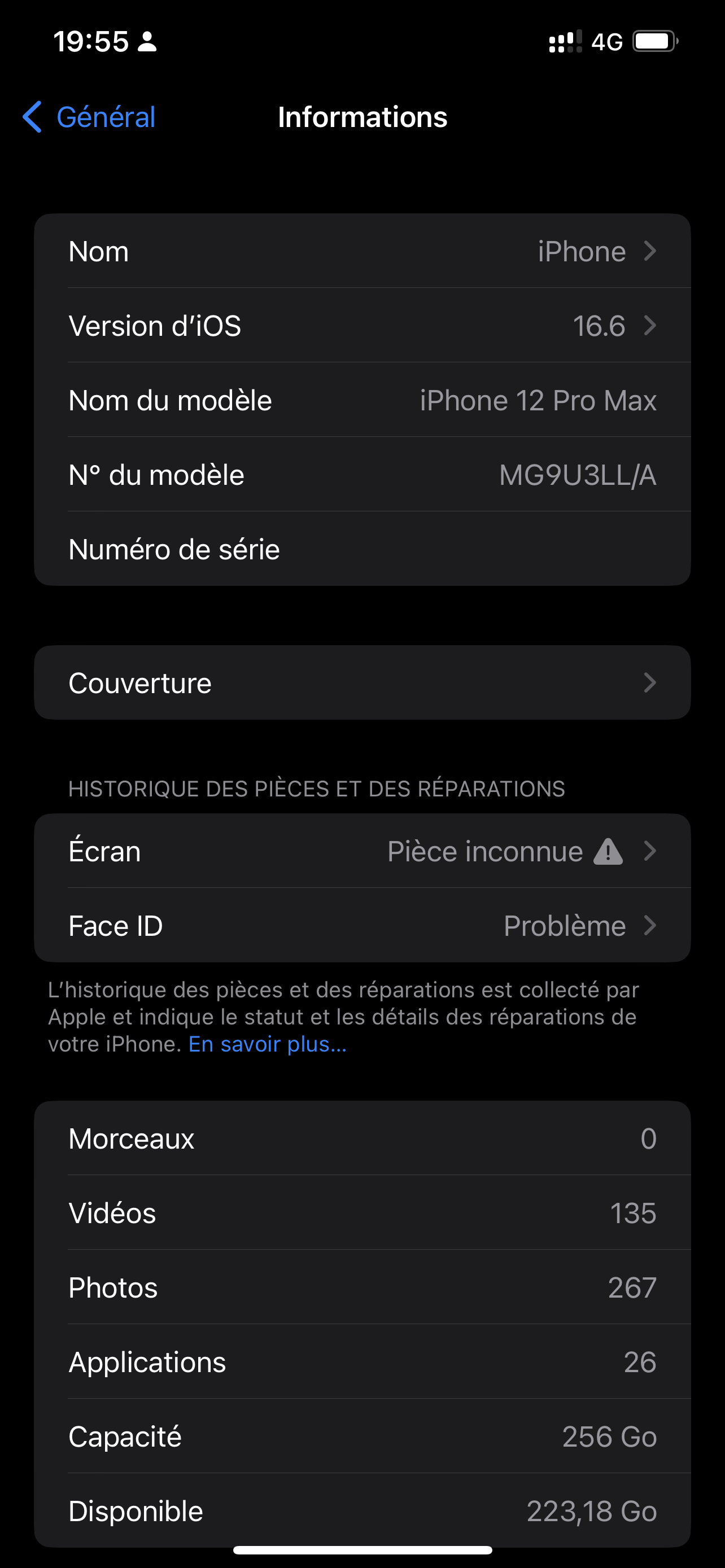Open the Nom row to rename iPhone
This screenshot has width=725, height=1568.
pos(362,251)
